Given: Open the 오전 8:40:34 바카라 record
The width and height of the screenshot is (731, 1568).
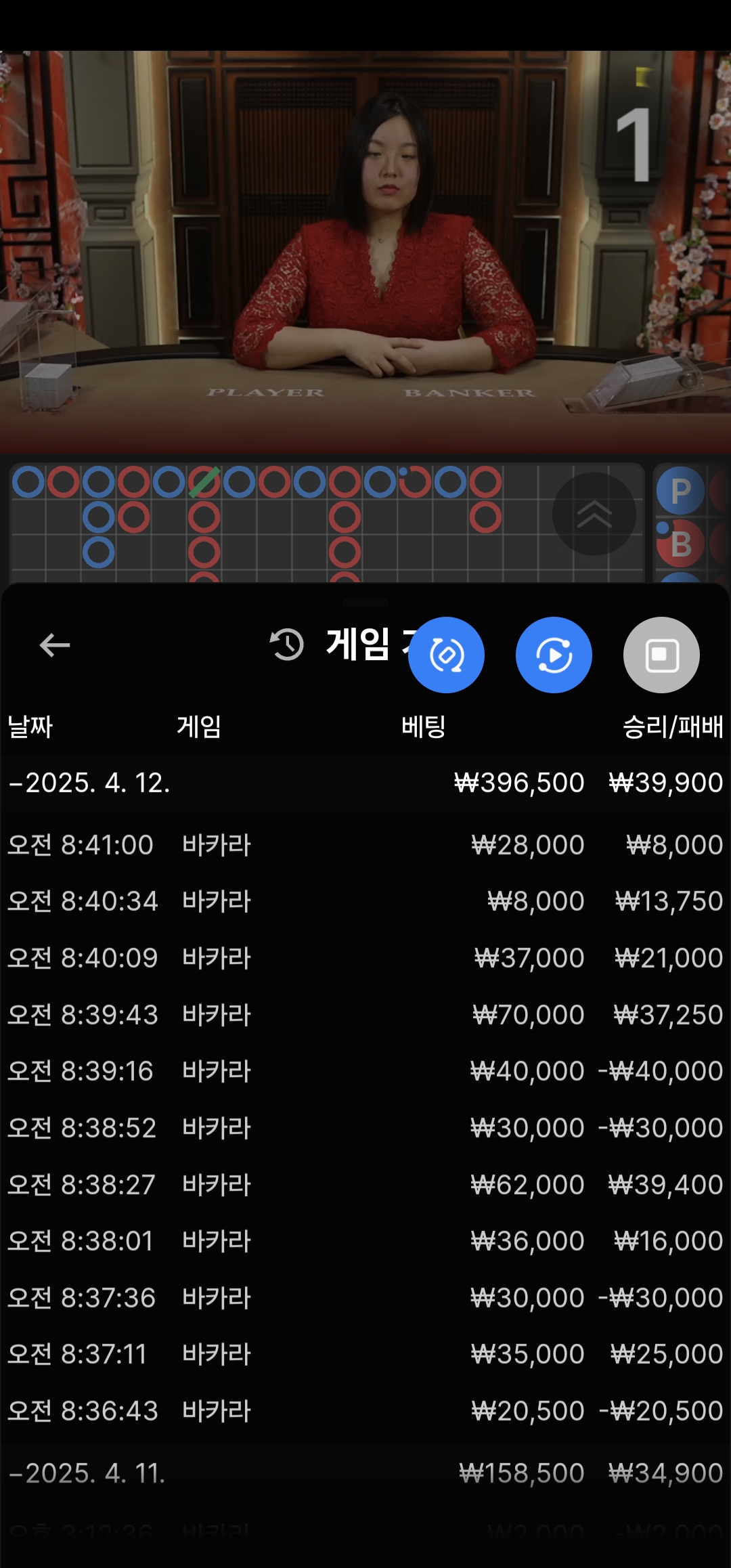Looking at the screenshot, I should point(365,901).
